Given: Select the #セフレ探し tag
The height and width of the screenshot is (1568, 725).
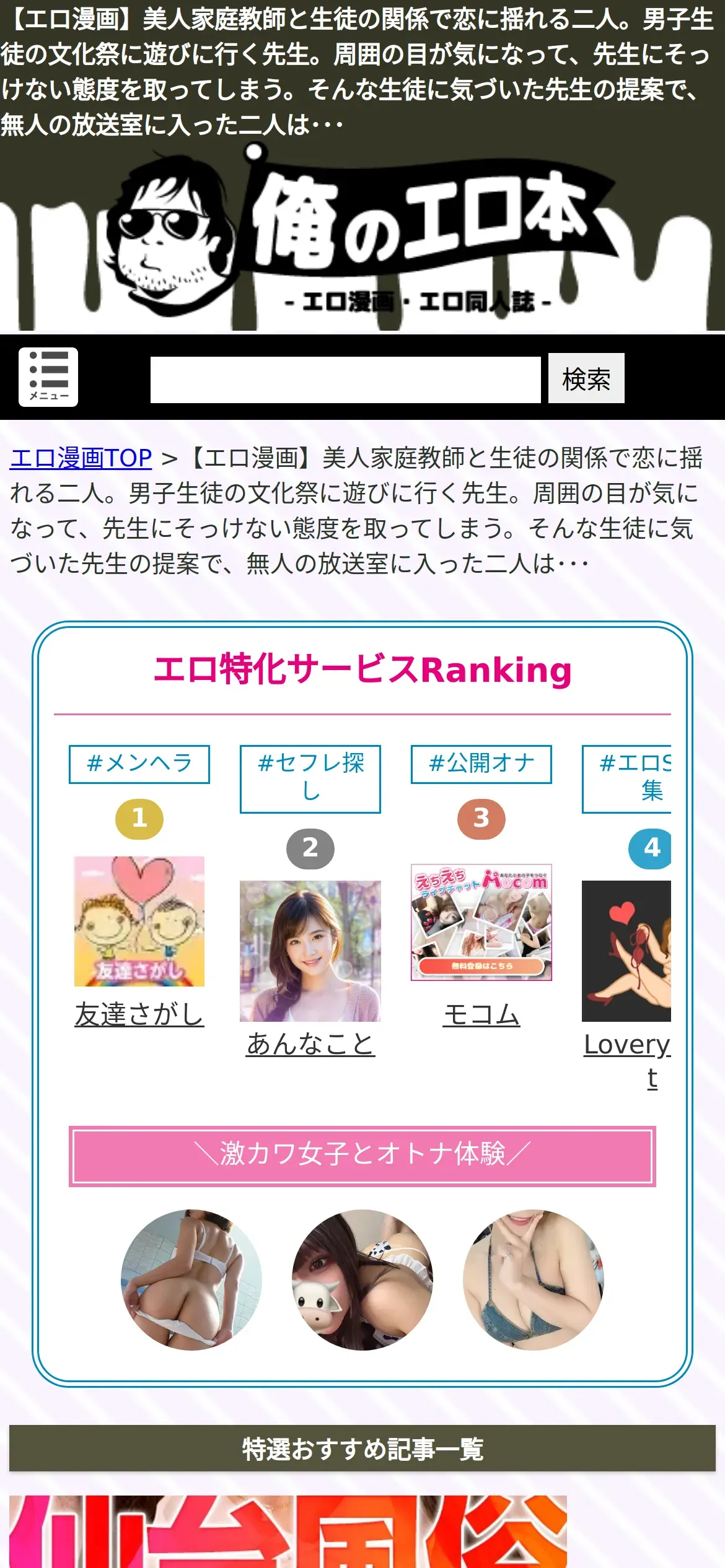Looking at the screenshot, I should pyautogui.click(x=310, y=778).
